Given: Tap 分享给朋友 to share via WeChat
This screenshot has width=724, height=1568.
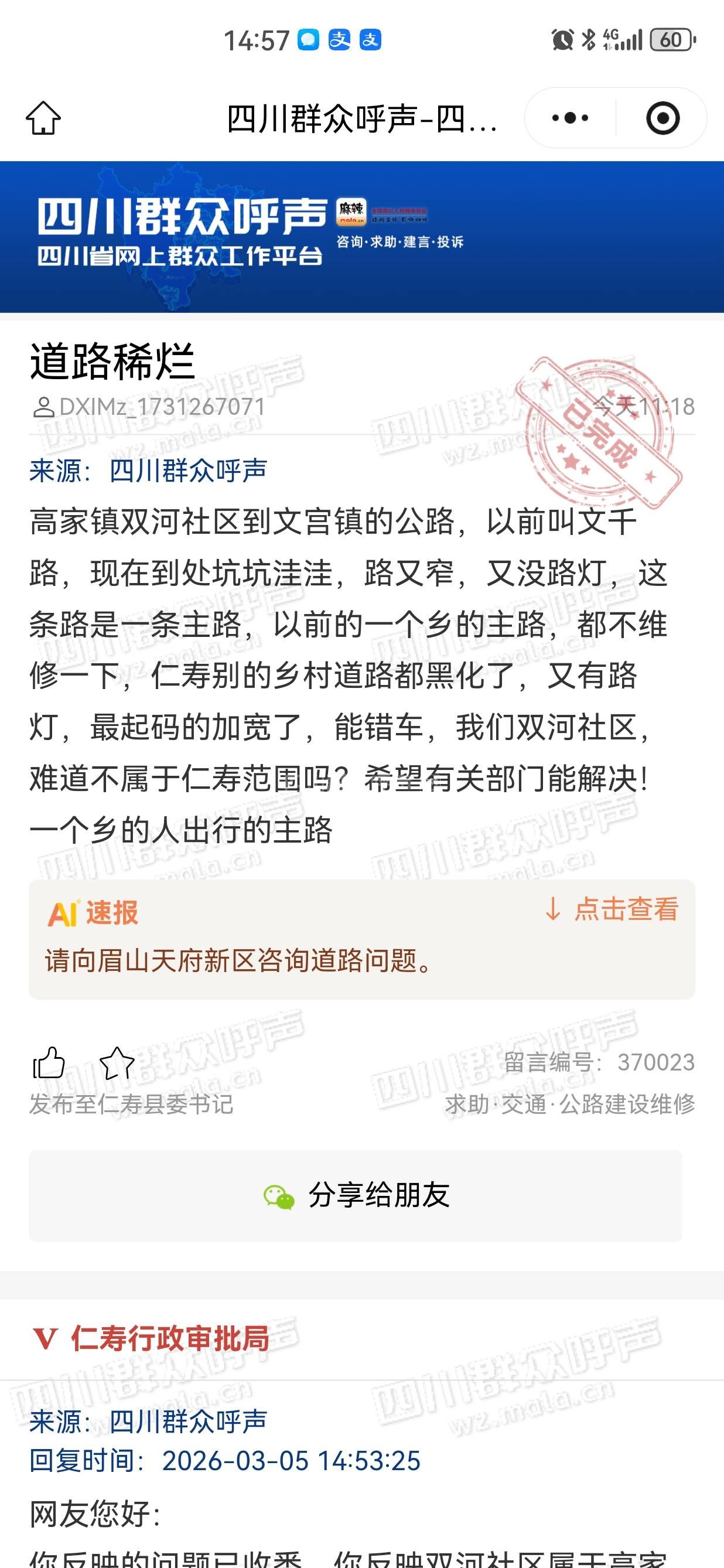Looking at the screenshot, I should coord(356,1195).
